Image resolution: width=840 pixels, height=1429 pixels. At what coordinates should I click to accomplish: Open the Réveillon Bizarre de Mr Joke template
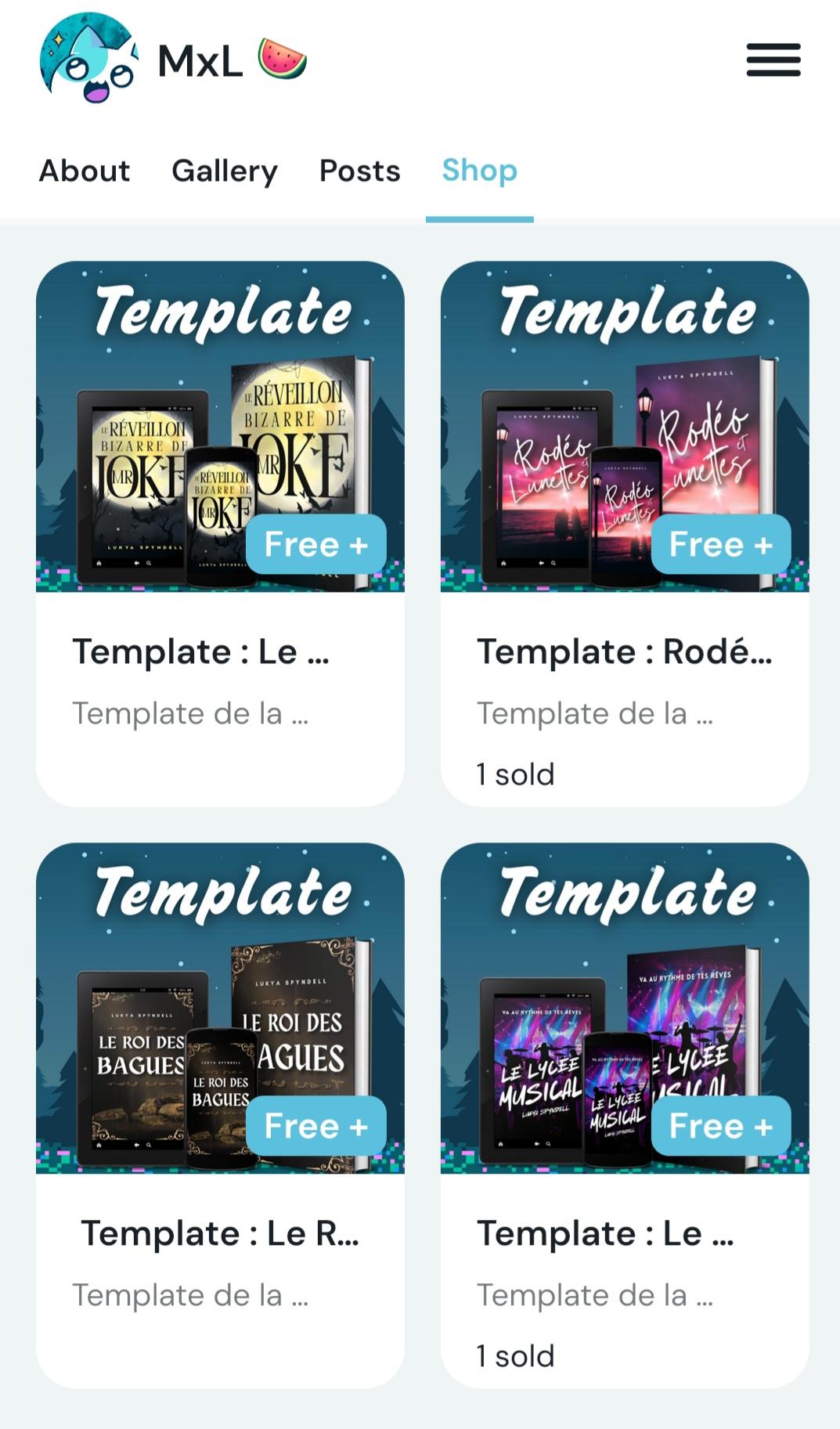[x=220, y=532]
